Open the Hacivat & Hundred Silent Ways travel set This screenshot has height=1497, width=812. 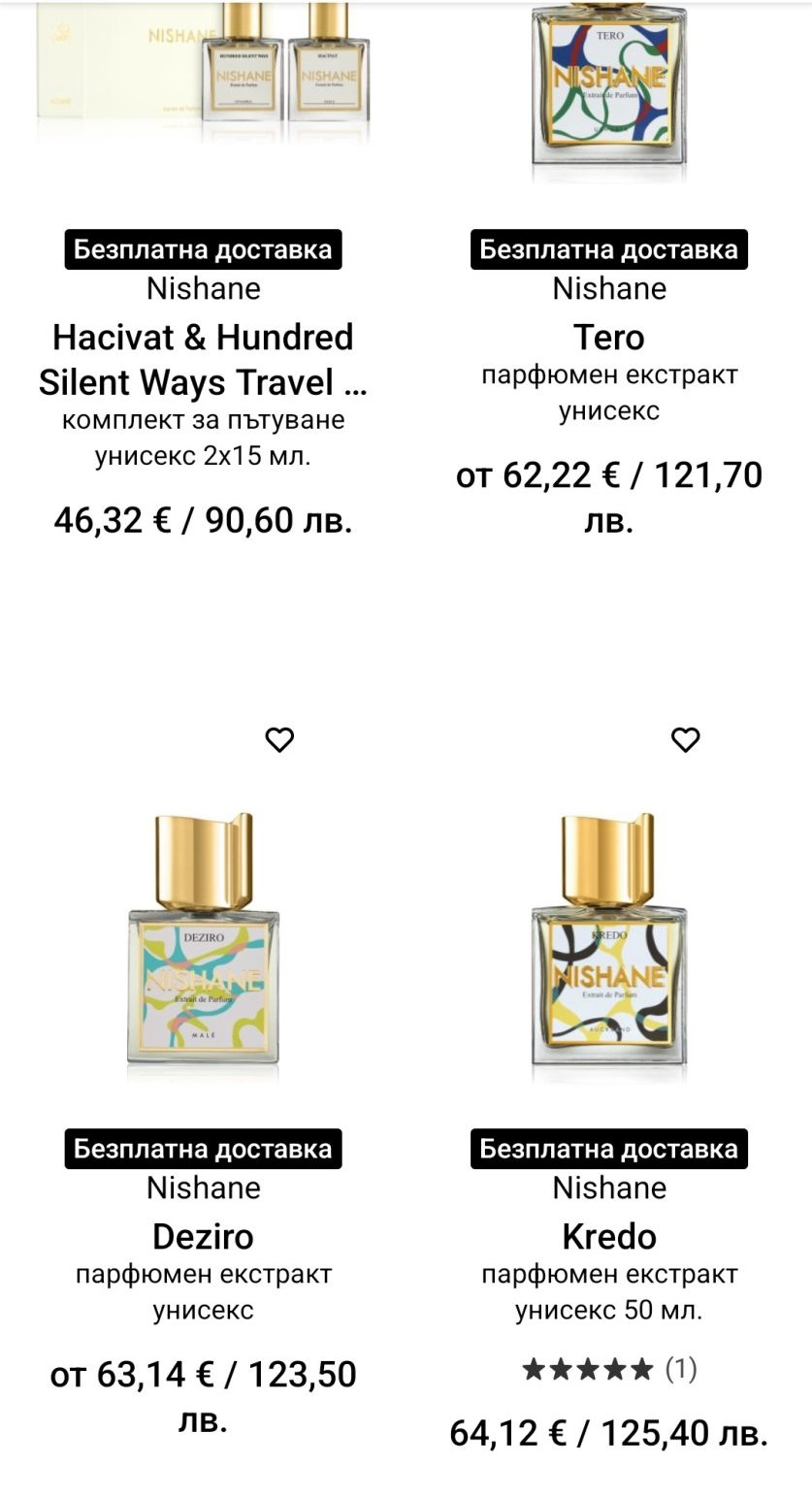(203, 360)
